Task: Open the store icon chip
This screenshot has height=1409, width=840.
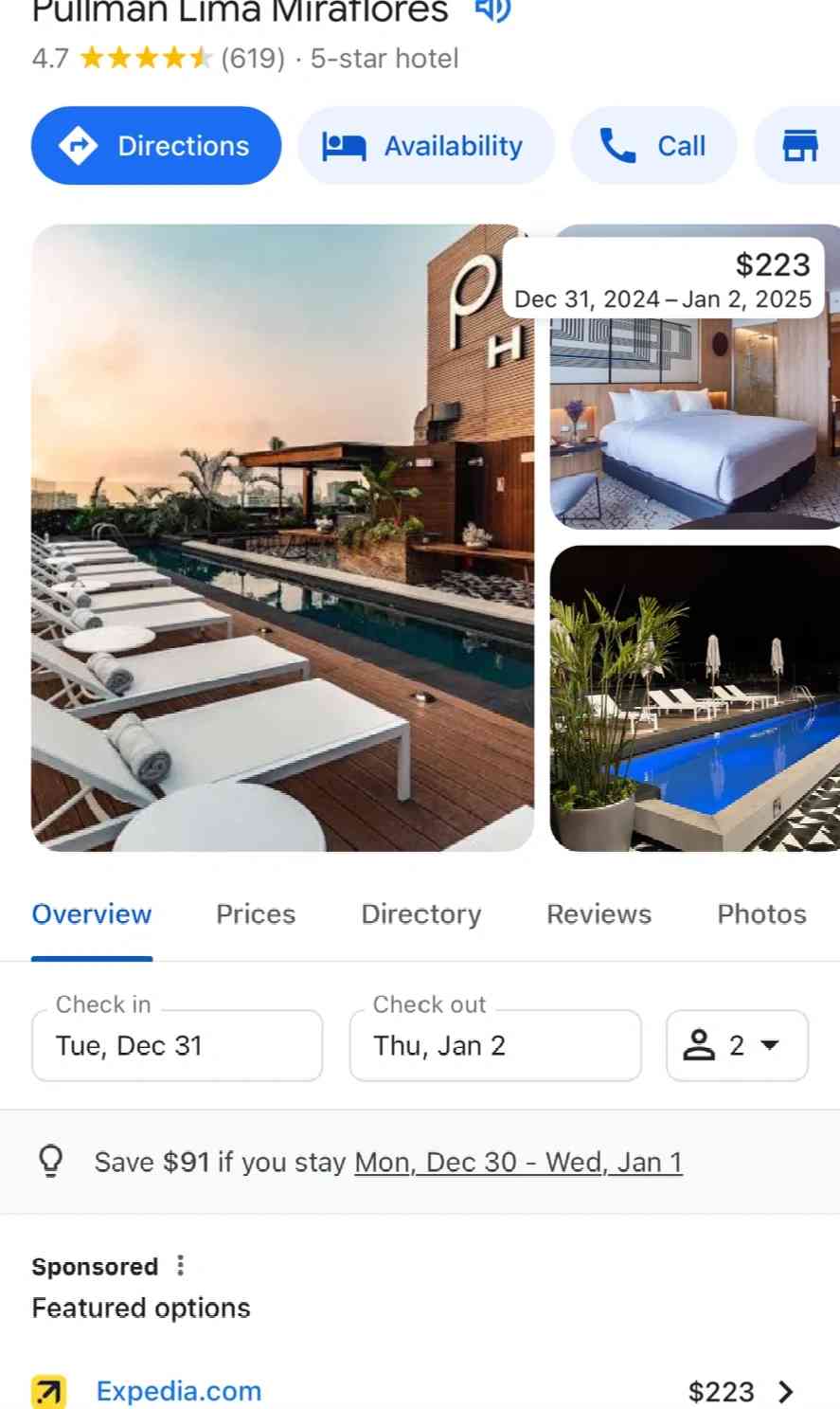Action: 799,146
